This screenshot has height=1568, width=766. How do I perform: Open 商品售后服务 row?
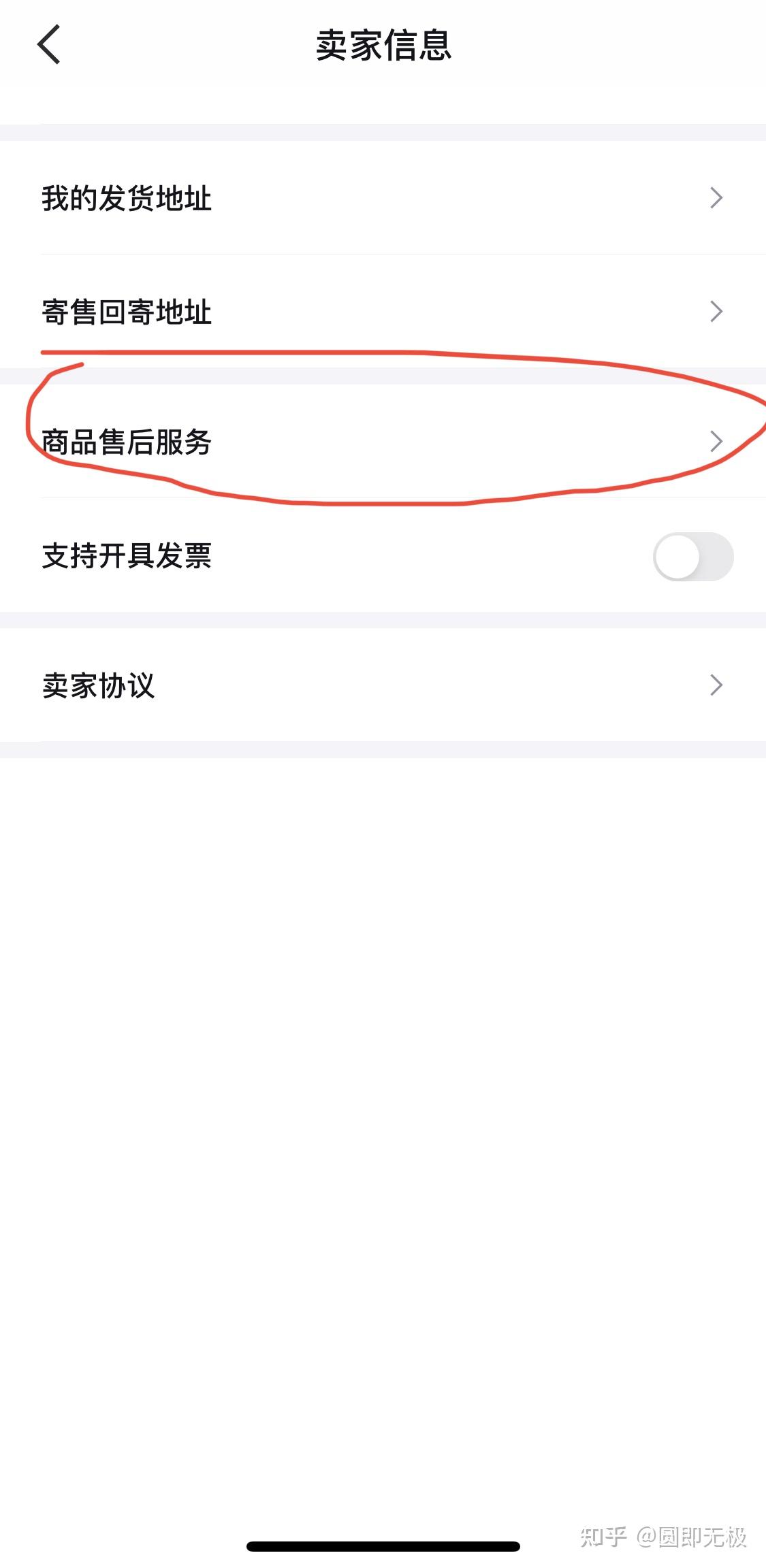click(381, 442)
